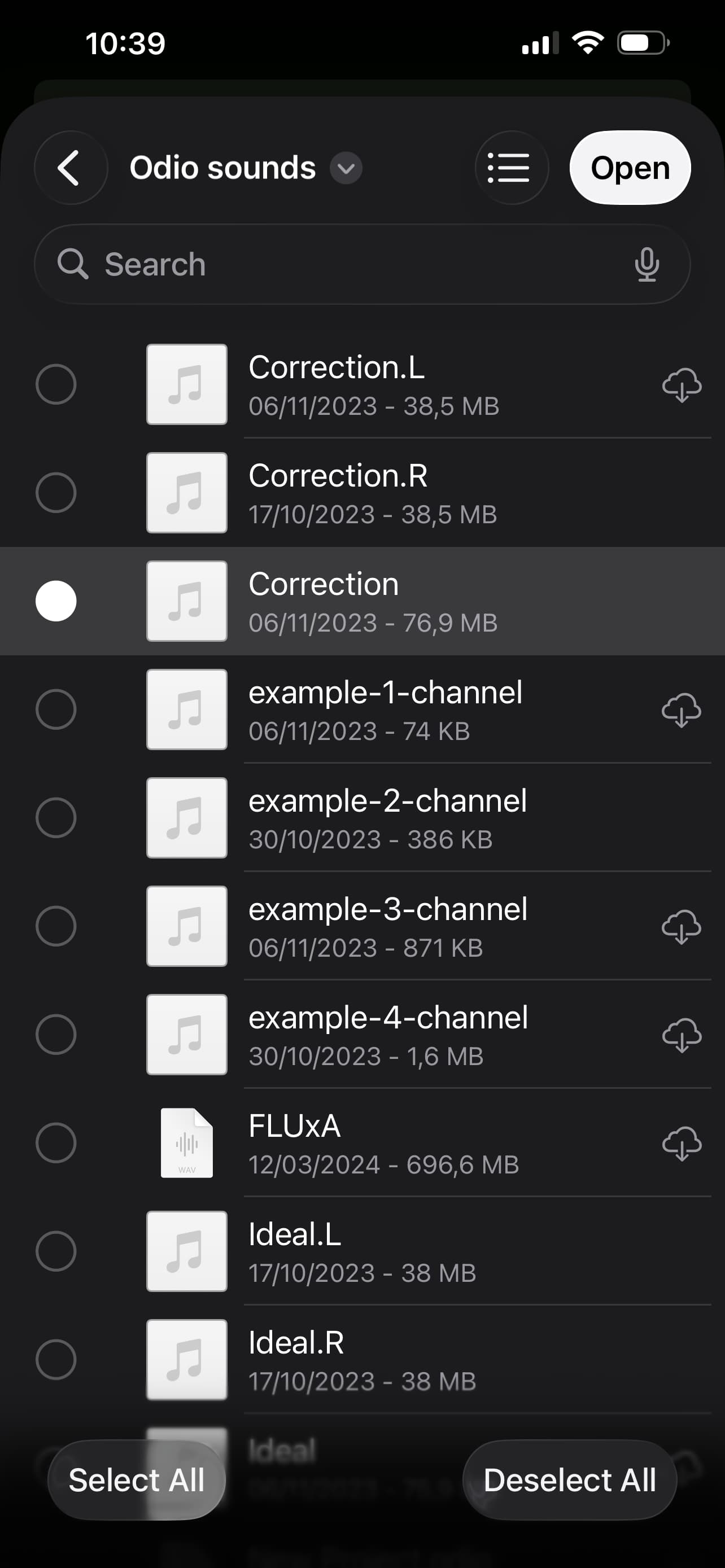
Task: Select the Correction.L file
Action: tap(56, 384)
